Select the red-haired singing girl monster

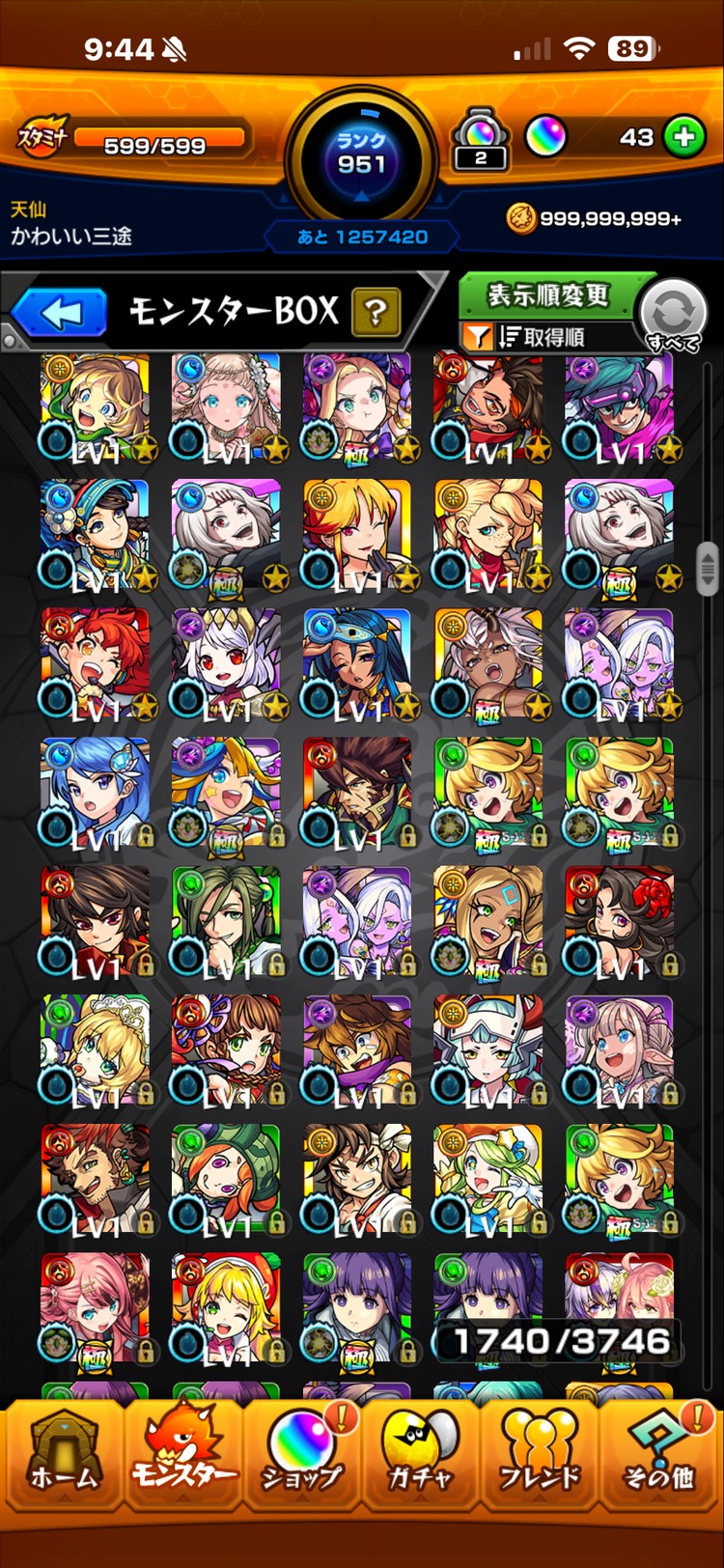(96, 663)
